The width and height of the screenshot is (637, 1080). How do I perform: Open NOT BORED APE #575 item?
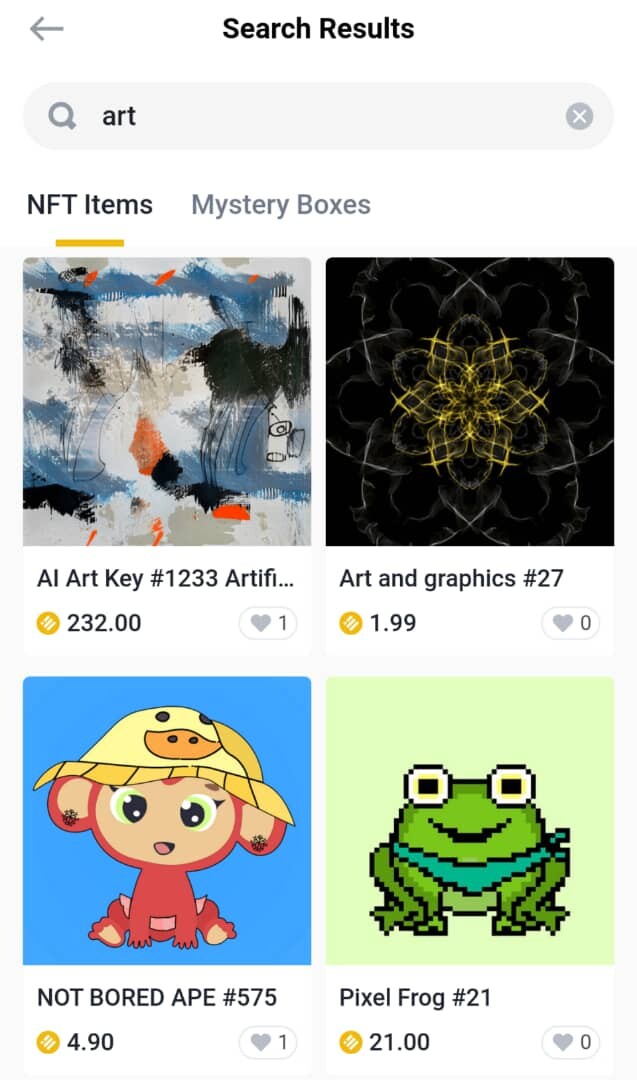pos(167,821)
